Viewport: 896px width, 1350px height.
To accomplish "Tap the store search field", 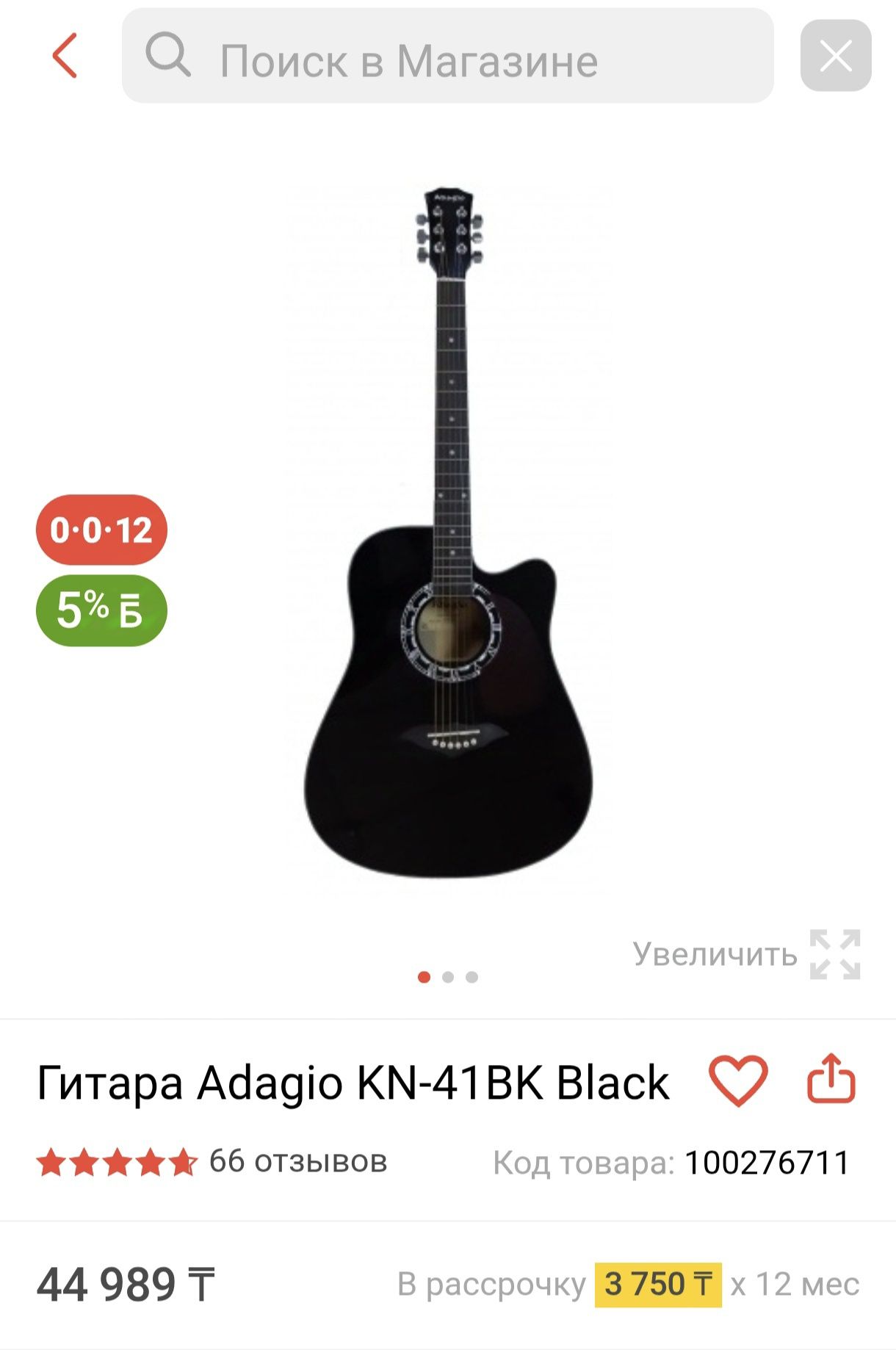I will (x=448, y=57).
